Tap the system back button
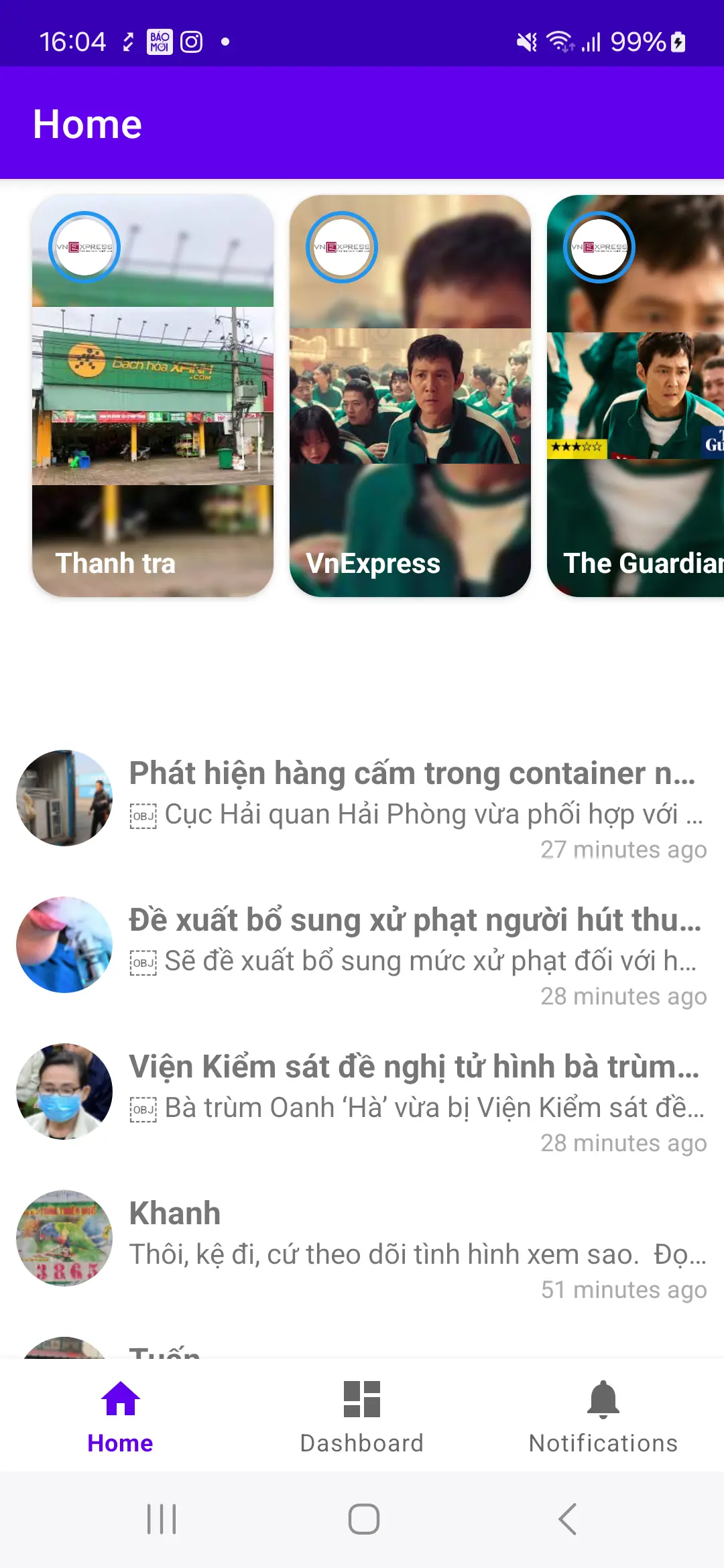The width and height of the screenshot is (724, 1568). pyautogui.click(x=567, y=1519)
